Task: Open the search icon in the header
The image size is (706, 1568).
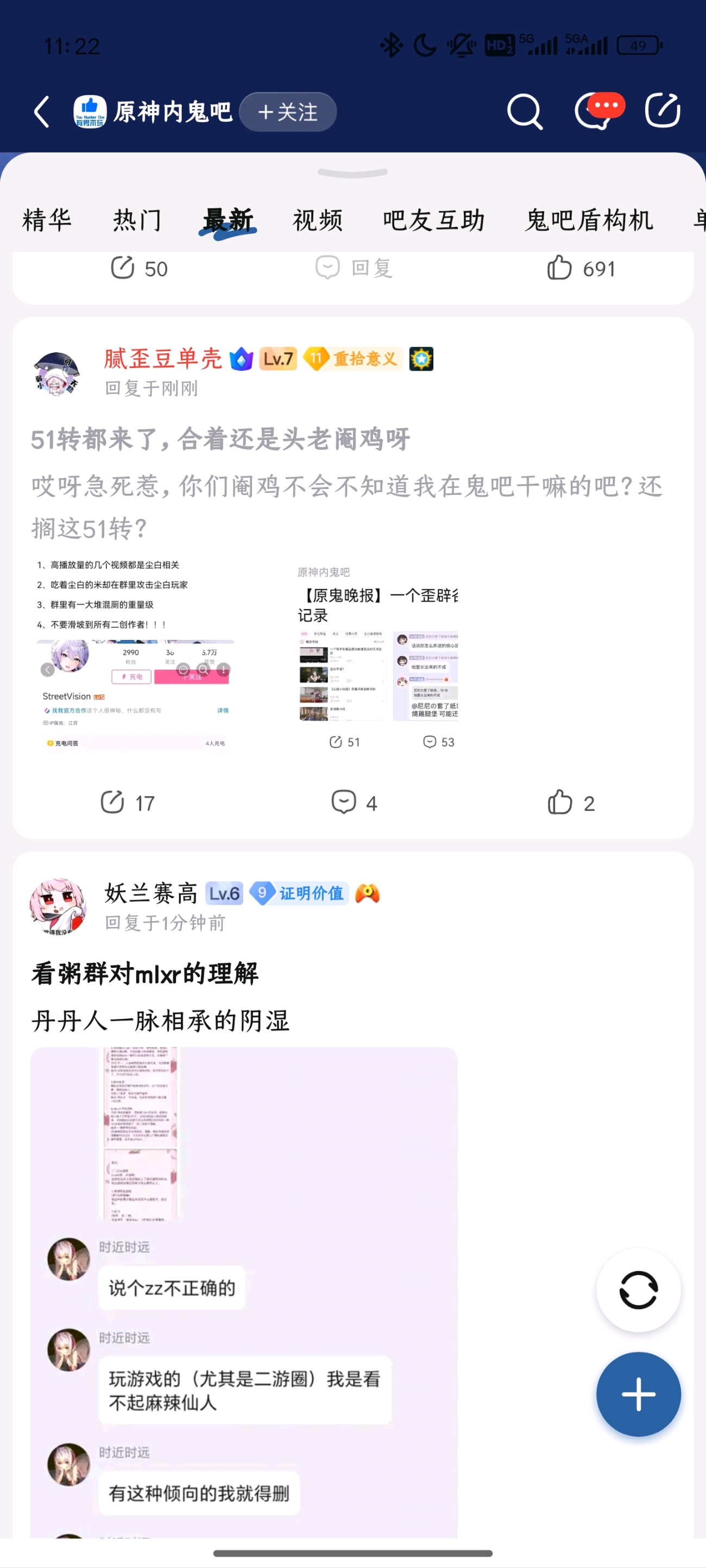Action: [x=525, y=111]
